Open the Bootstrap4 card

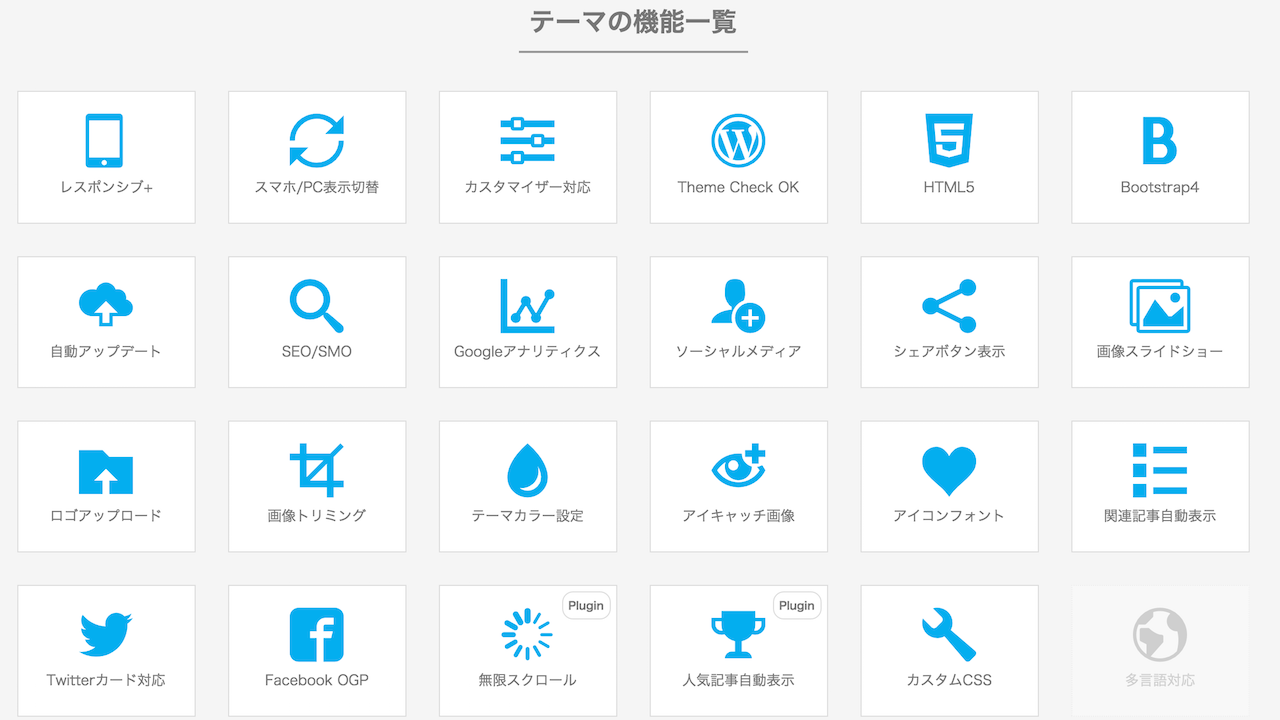1160,157
